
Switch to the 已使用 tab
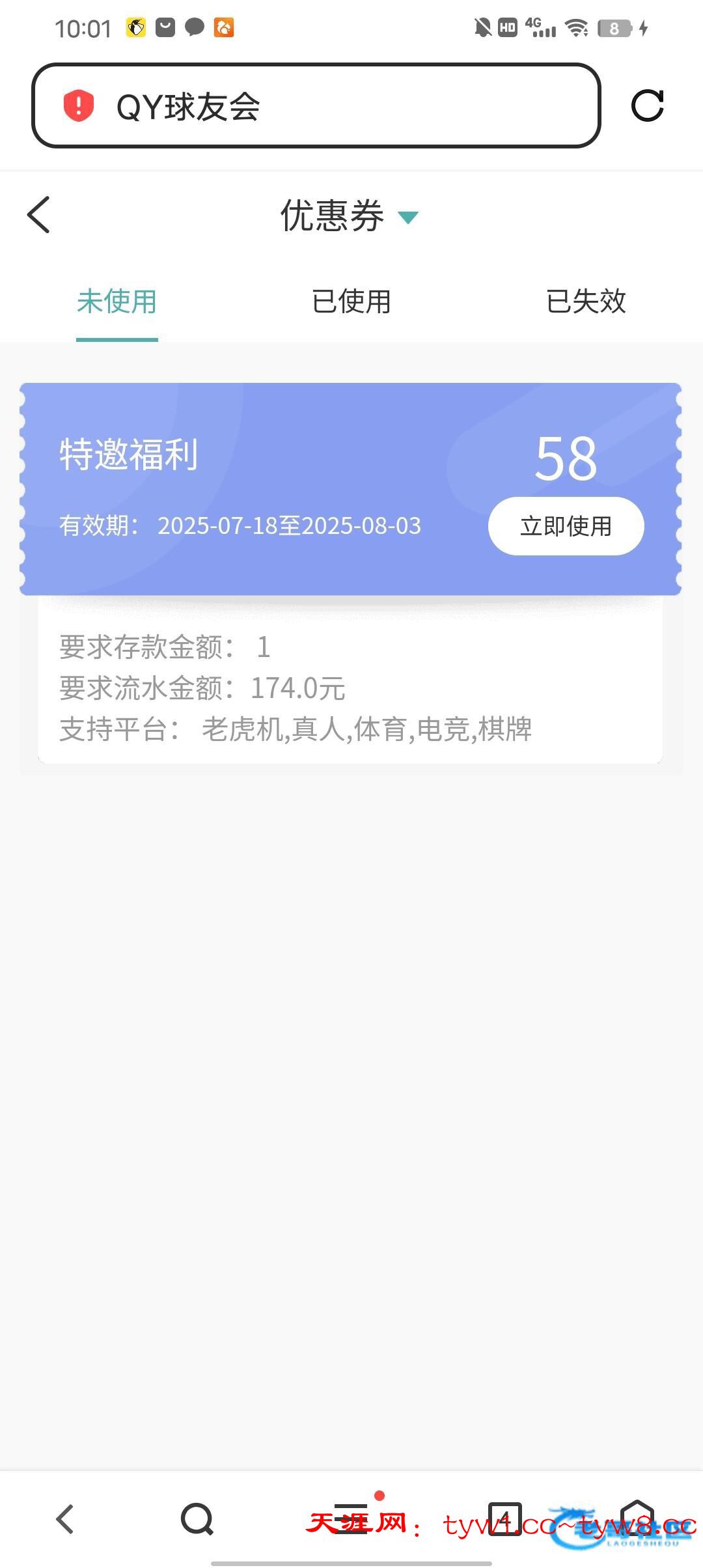coord(350,301)
